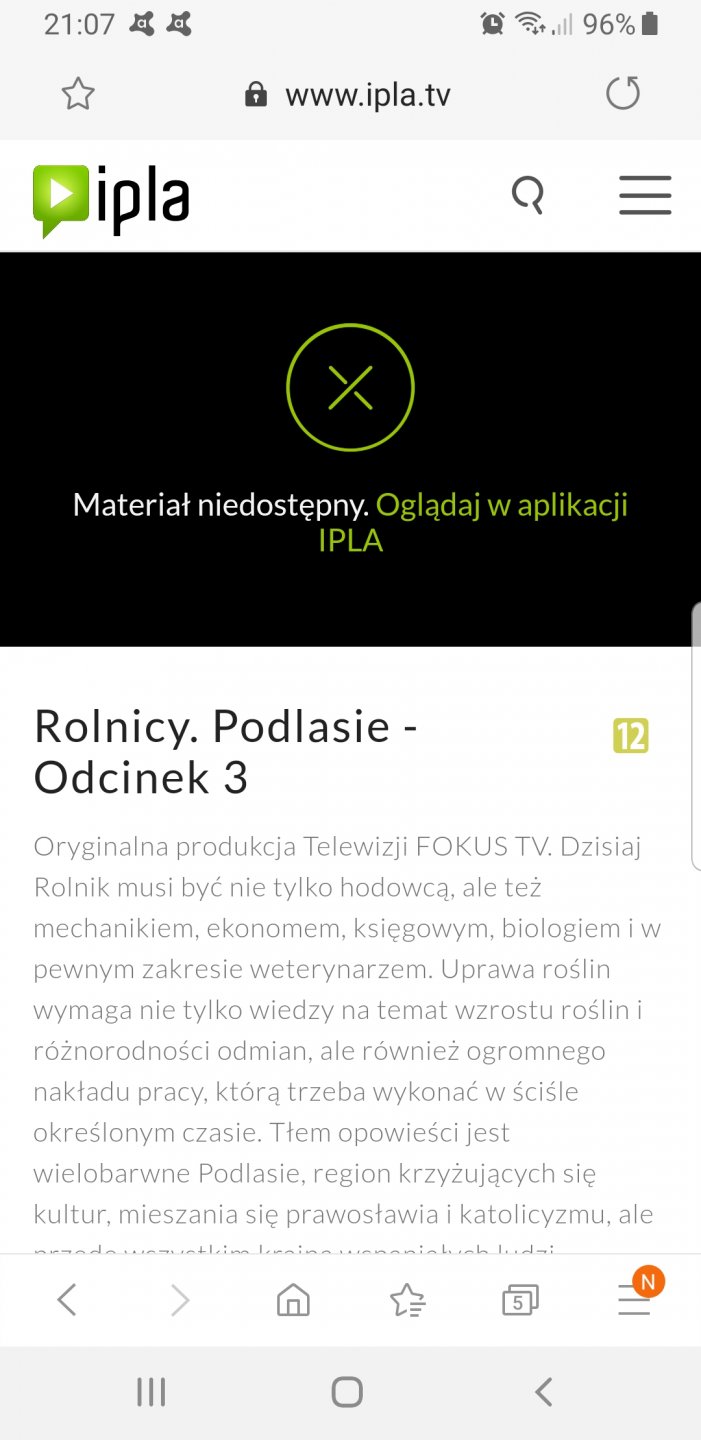
Task: Open ipla search
Action: 528,194
